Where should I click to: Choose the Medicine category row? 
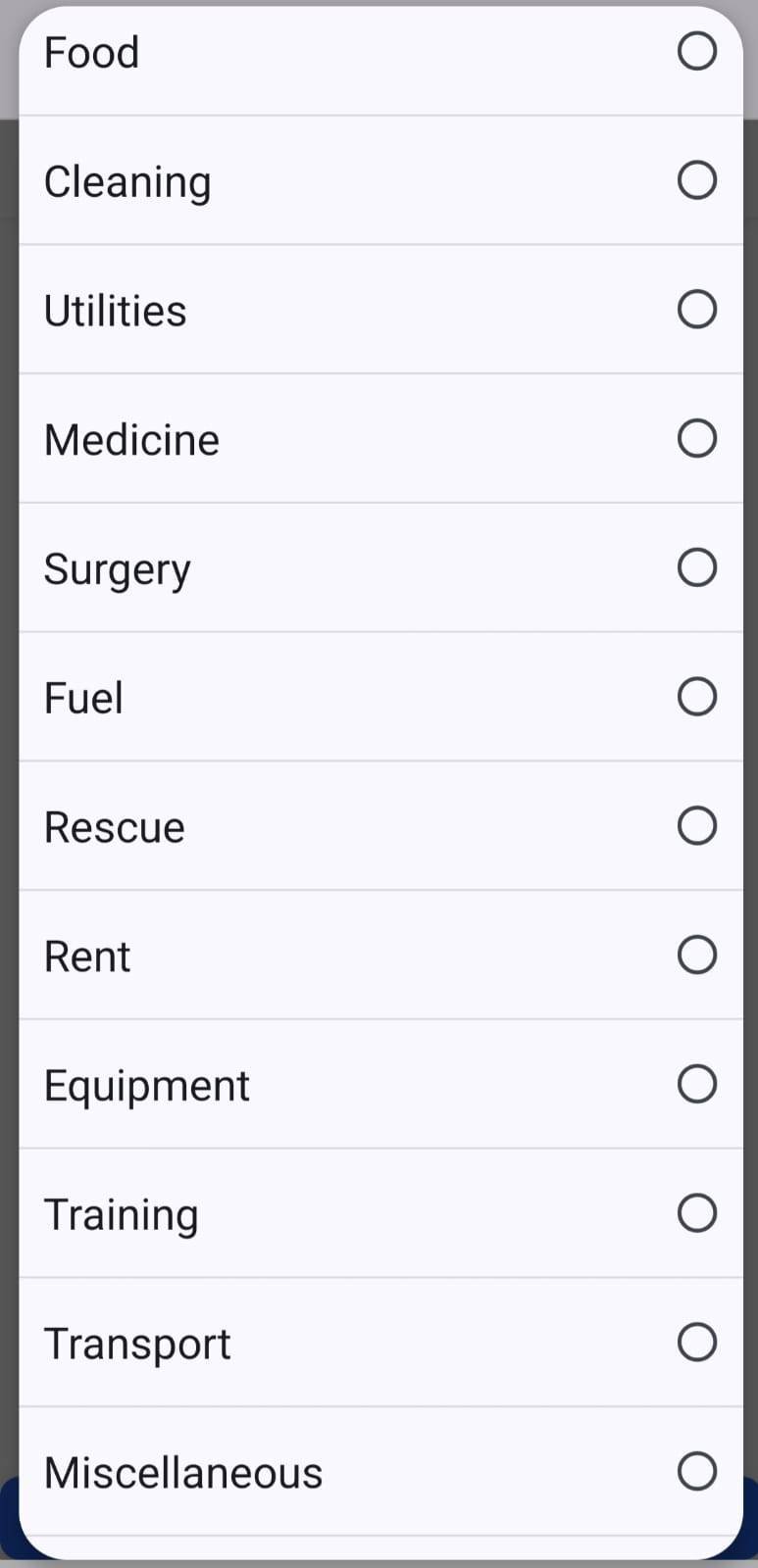294,438
